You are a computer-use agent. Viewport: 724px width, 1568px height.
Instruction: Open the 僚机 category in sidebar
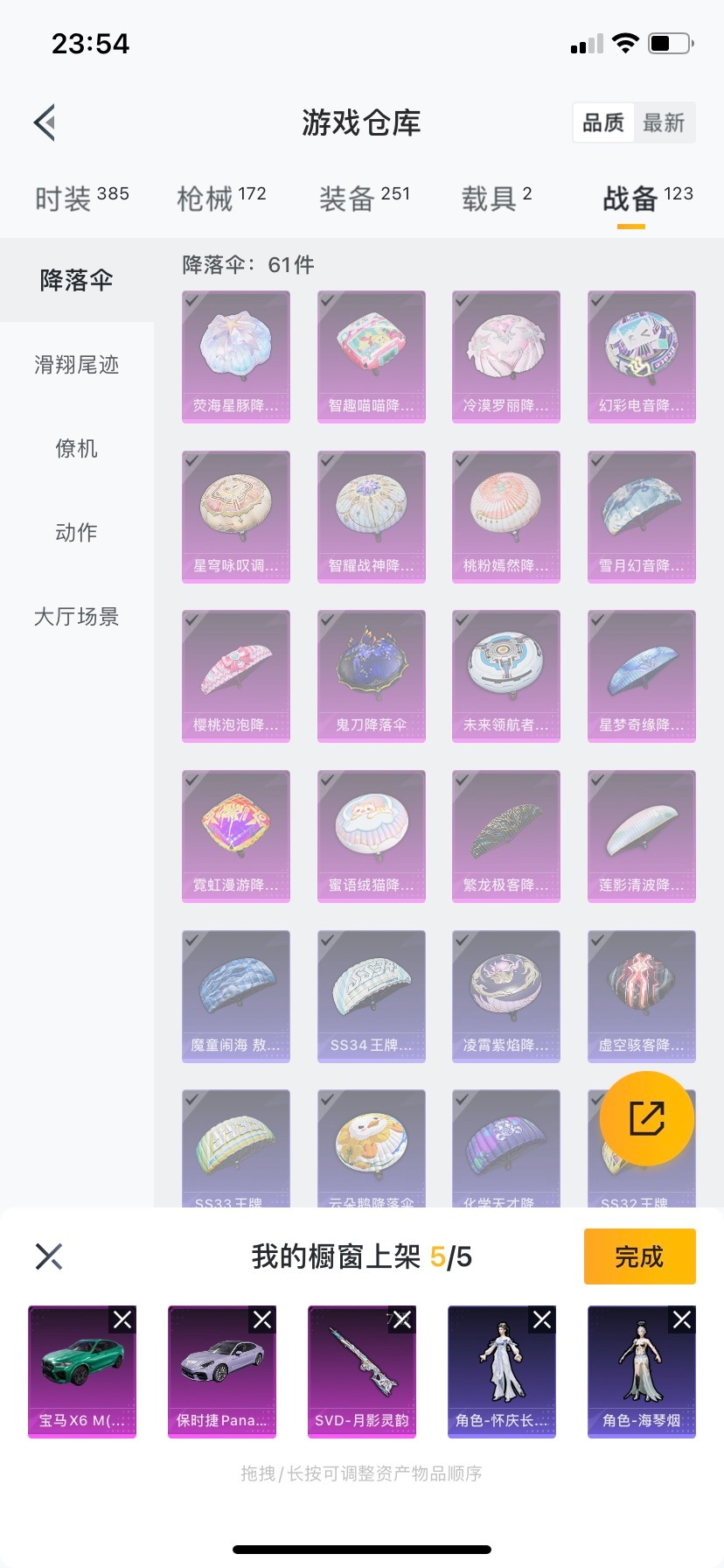pyautogui.click(x=76, y=450)
